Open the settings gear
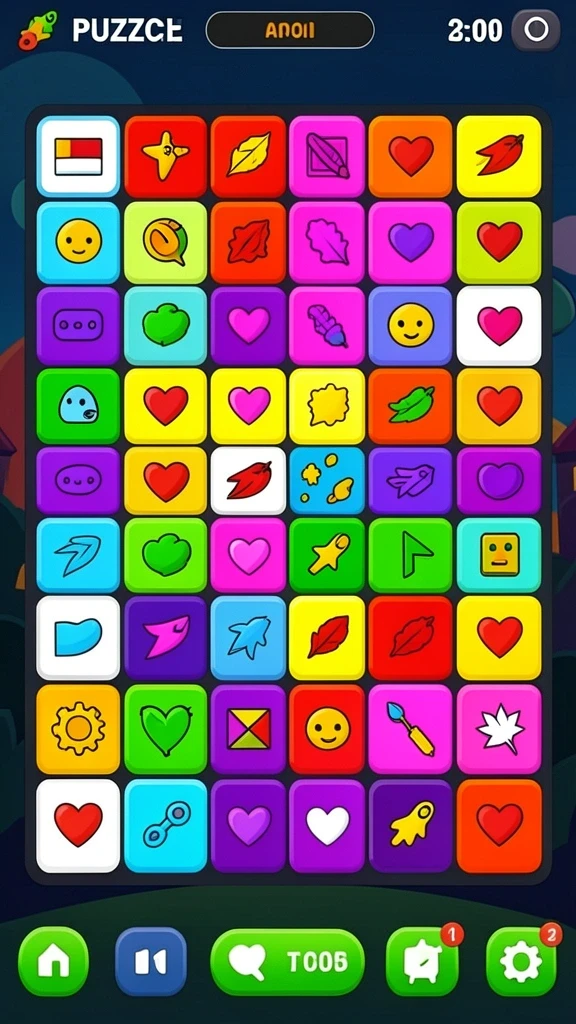The height and width of the screenshot is (1024, 576). tap(521, 961)
